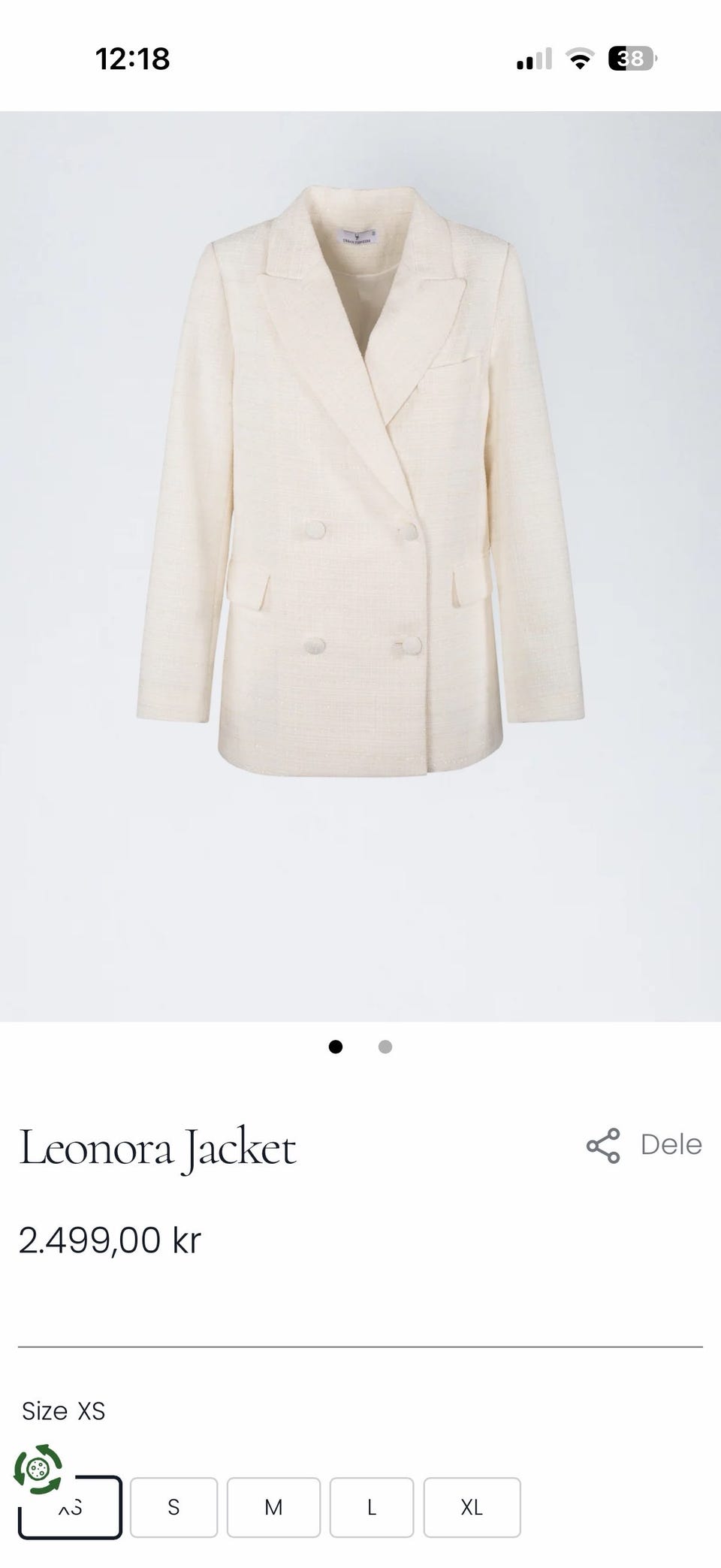This screenshot has width=721, height=1568.
Task: Open the green cookie settings icon
Action: pyautogui.click(x=38, y=1467)
